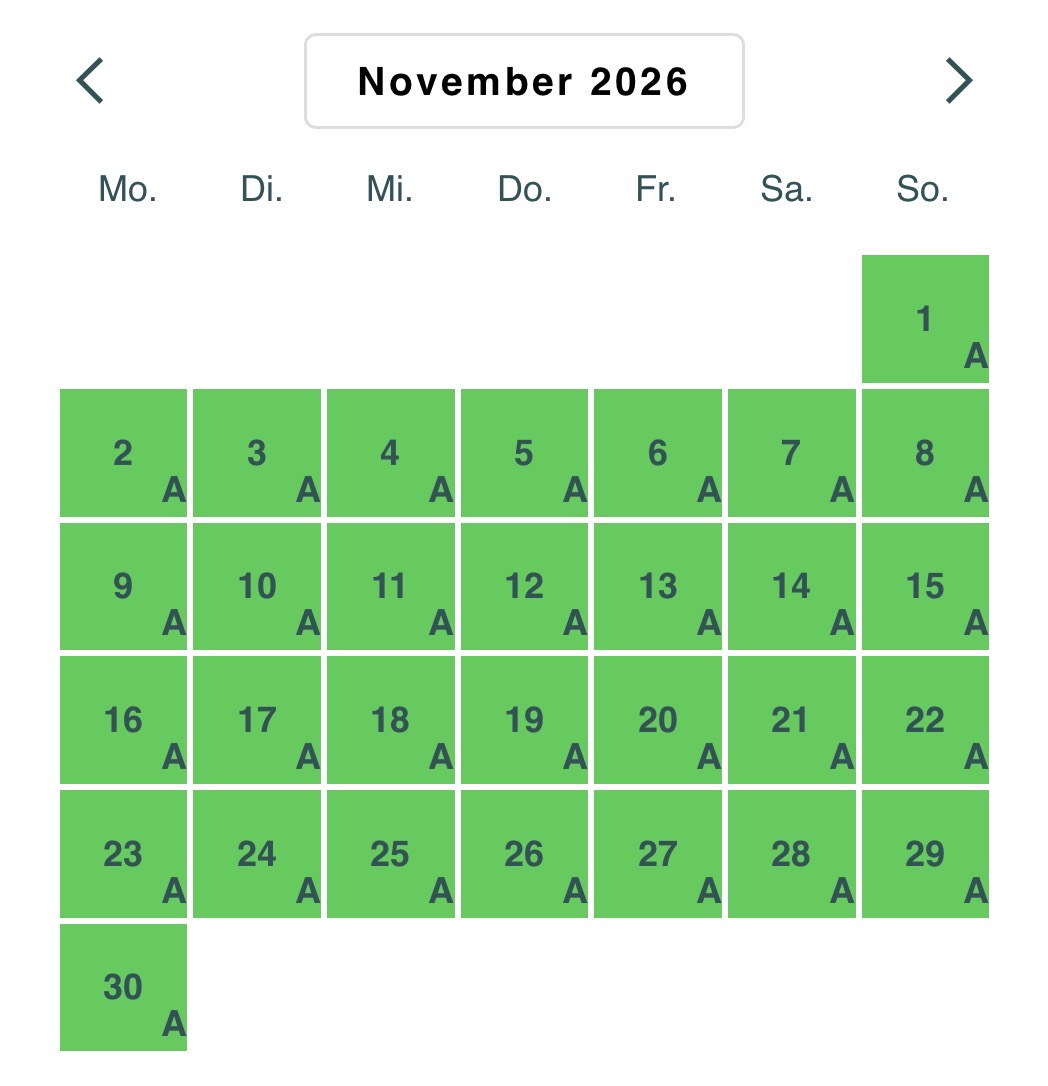
Task: Go to the previous month
Action: coord(90,81)
